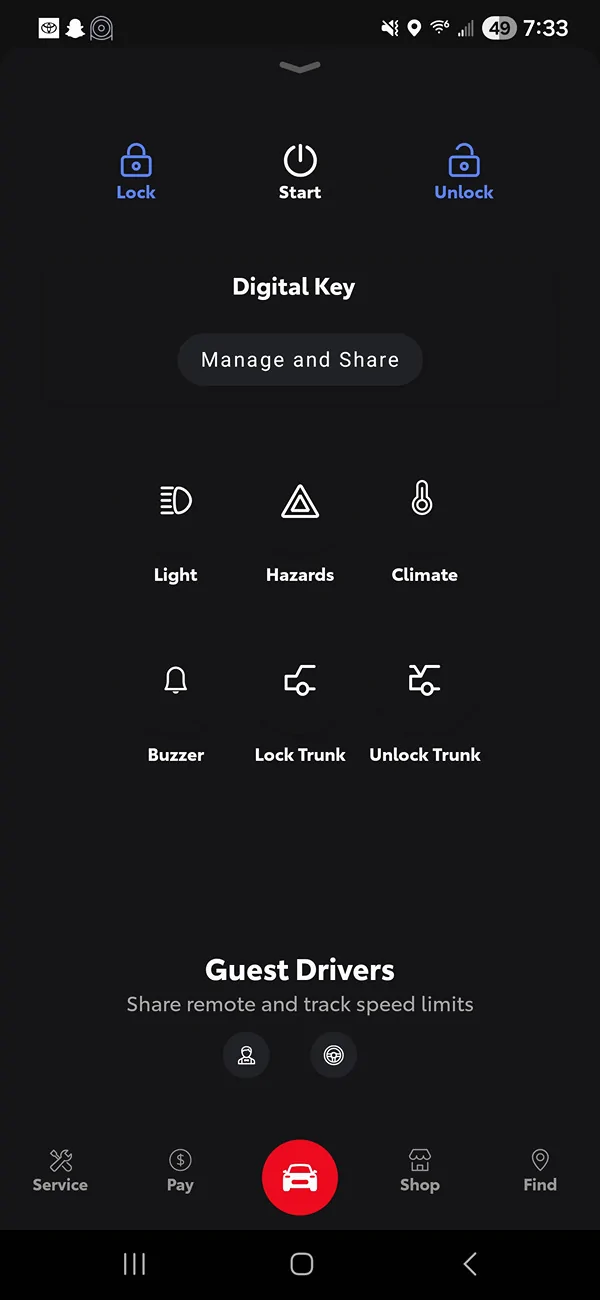Lock the vehicle doors
This screenshot has width=600, height=1300.
(x=136, y=172)
